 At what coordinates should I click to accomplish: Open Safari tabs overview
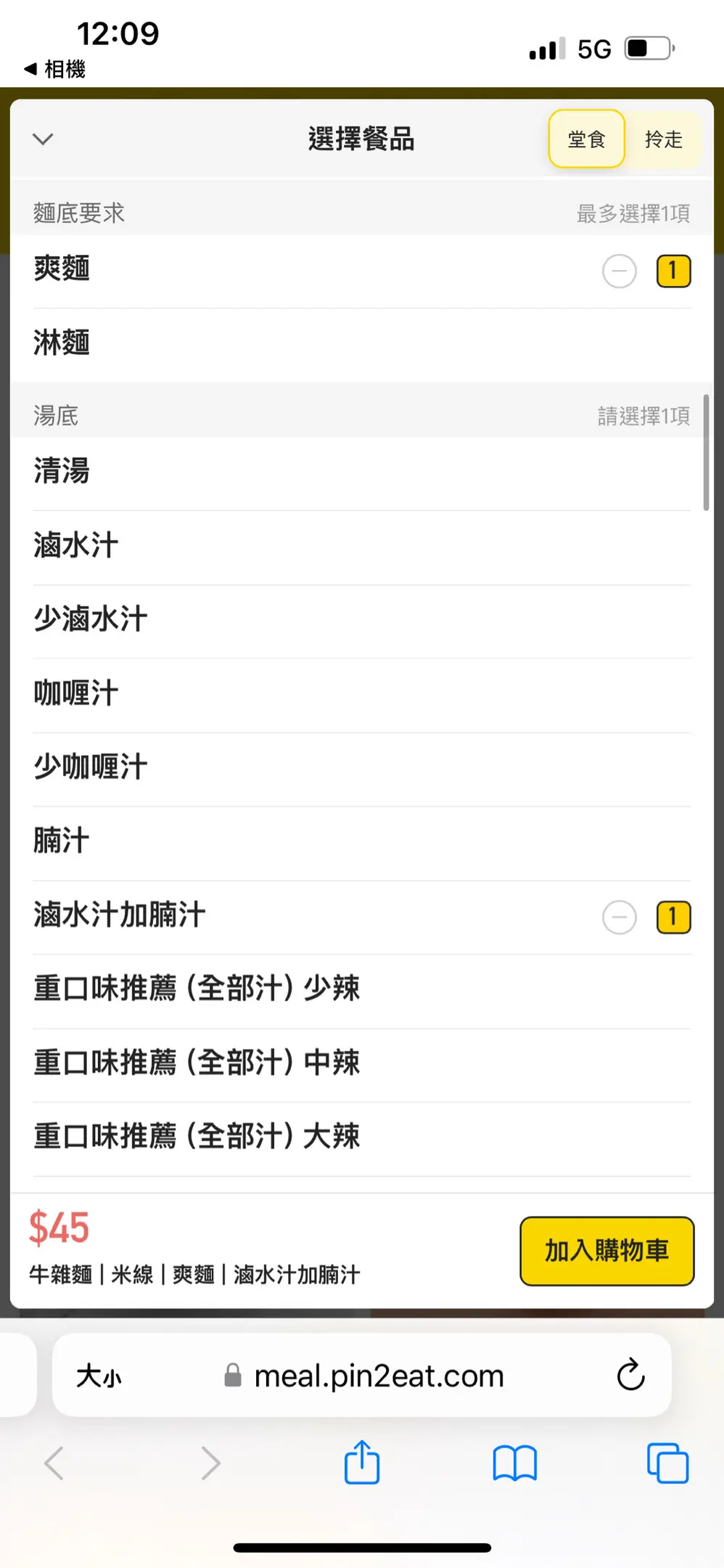click(x=667, y=1463)
